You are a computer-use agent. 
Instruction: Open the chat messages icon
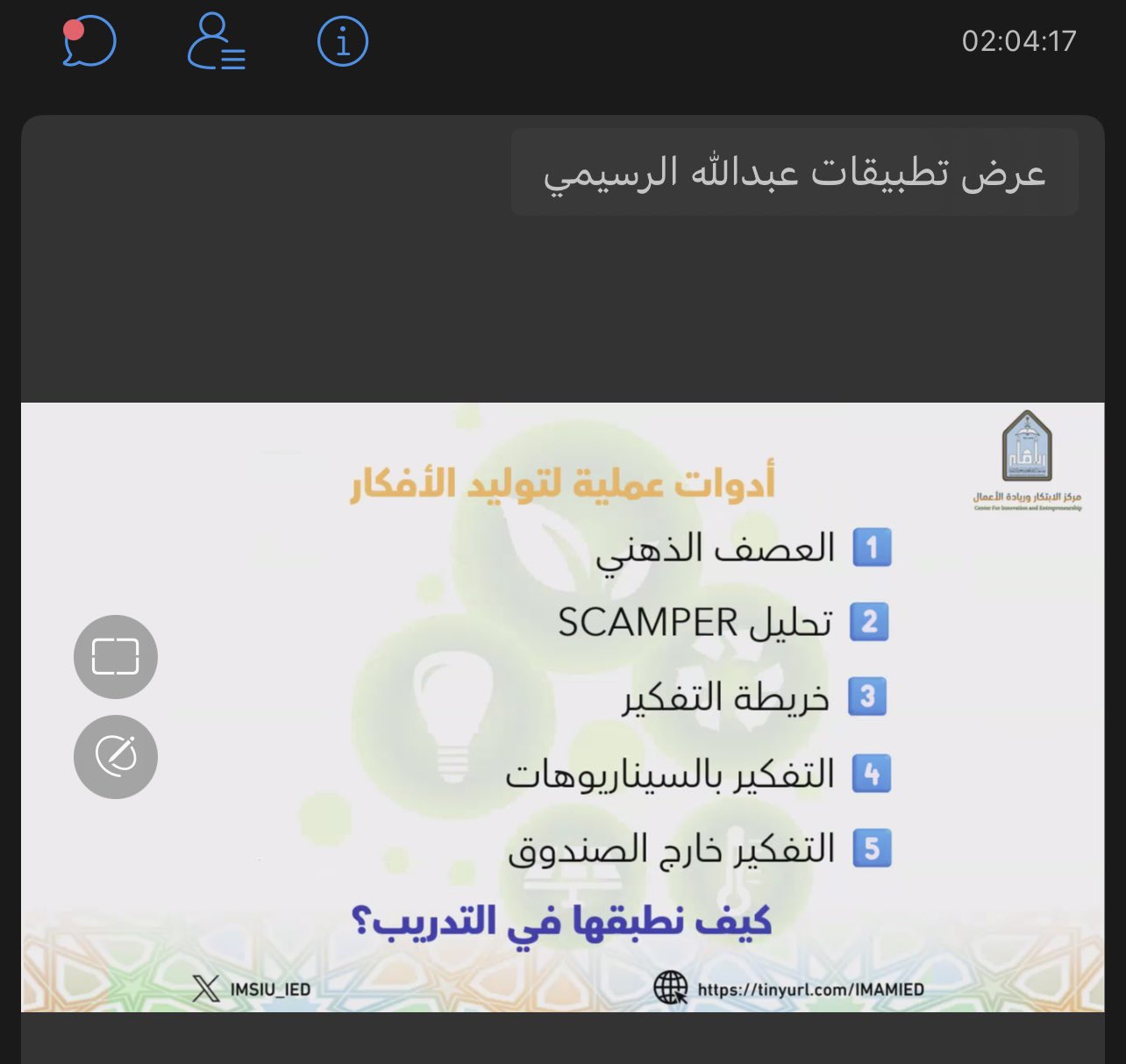pos(89,42)
